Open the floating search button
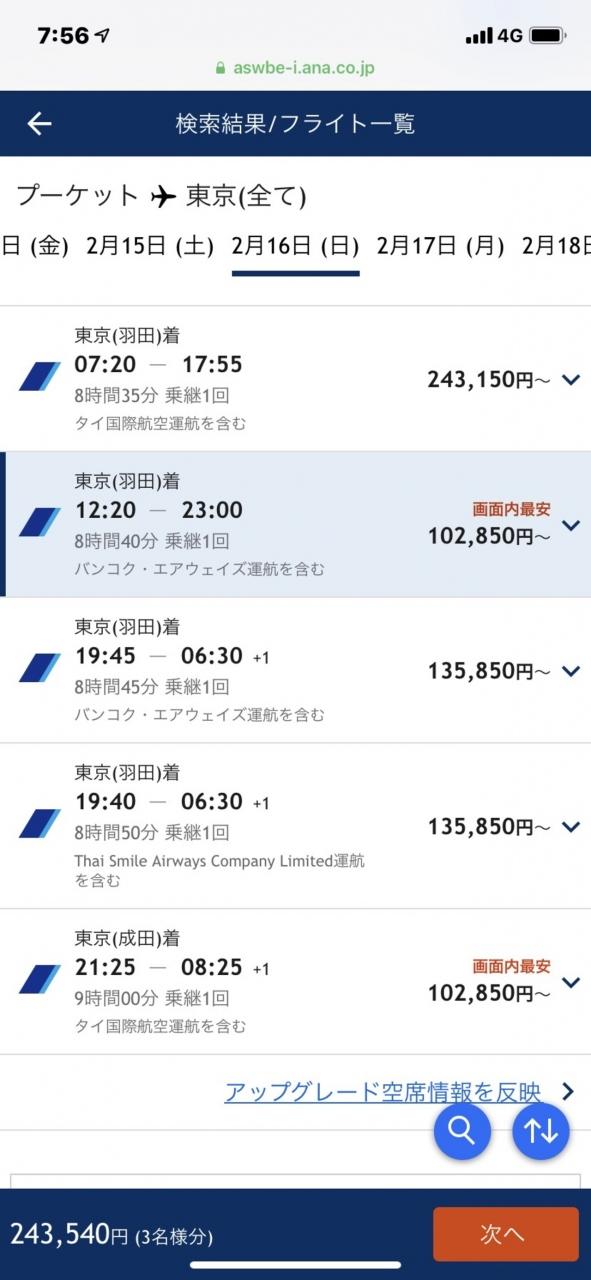The width and height of the screenshot is (591, 1280). click(461, 1131)
